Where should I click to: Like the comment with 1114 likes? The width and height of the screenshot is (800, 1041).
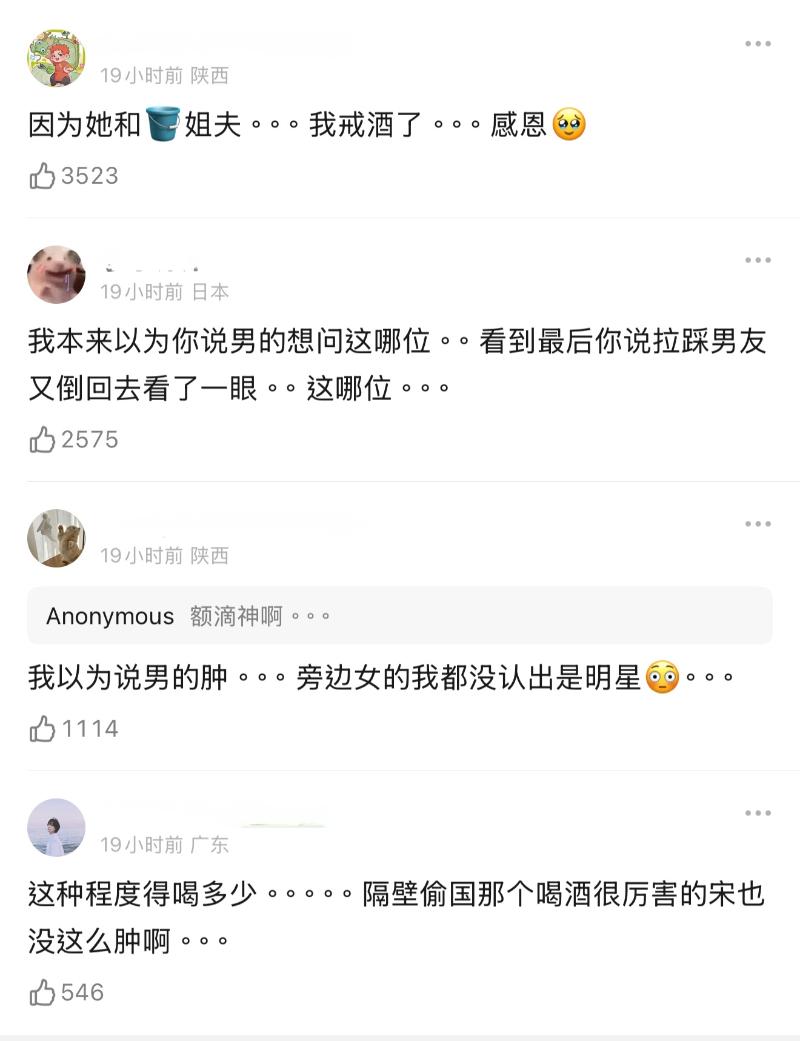[43, 730]
